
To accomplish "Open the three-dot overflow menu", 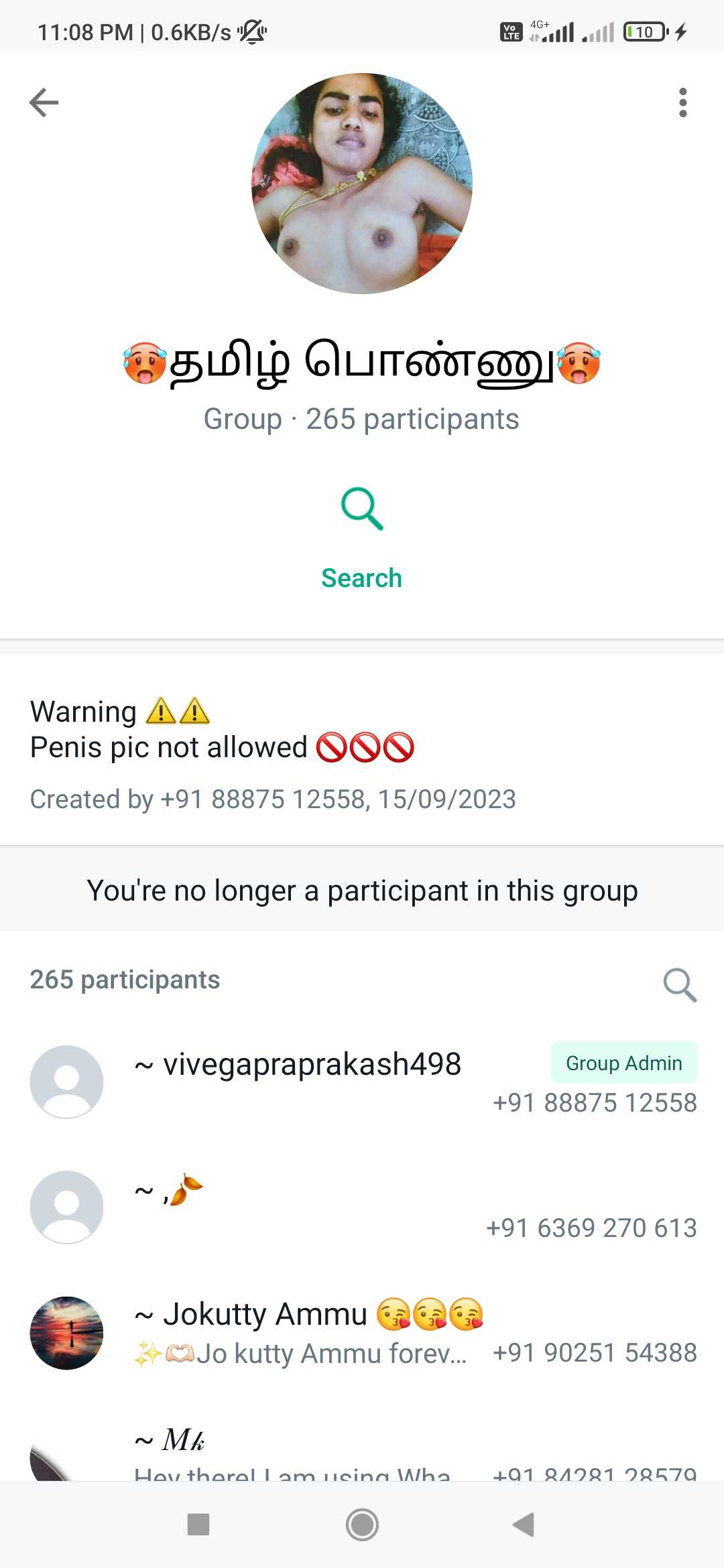I will 682,103.
